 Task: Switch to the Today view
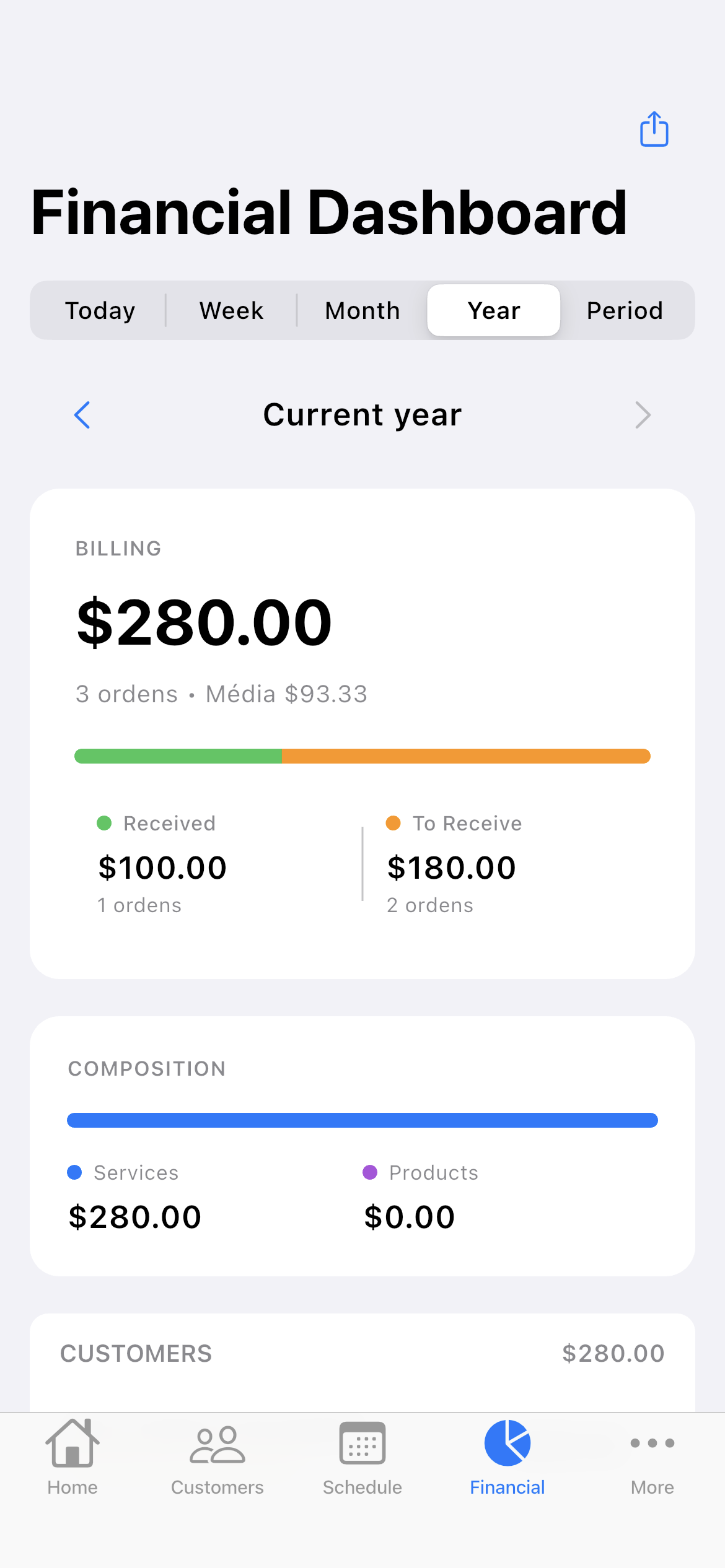click(100, 310)
